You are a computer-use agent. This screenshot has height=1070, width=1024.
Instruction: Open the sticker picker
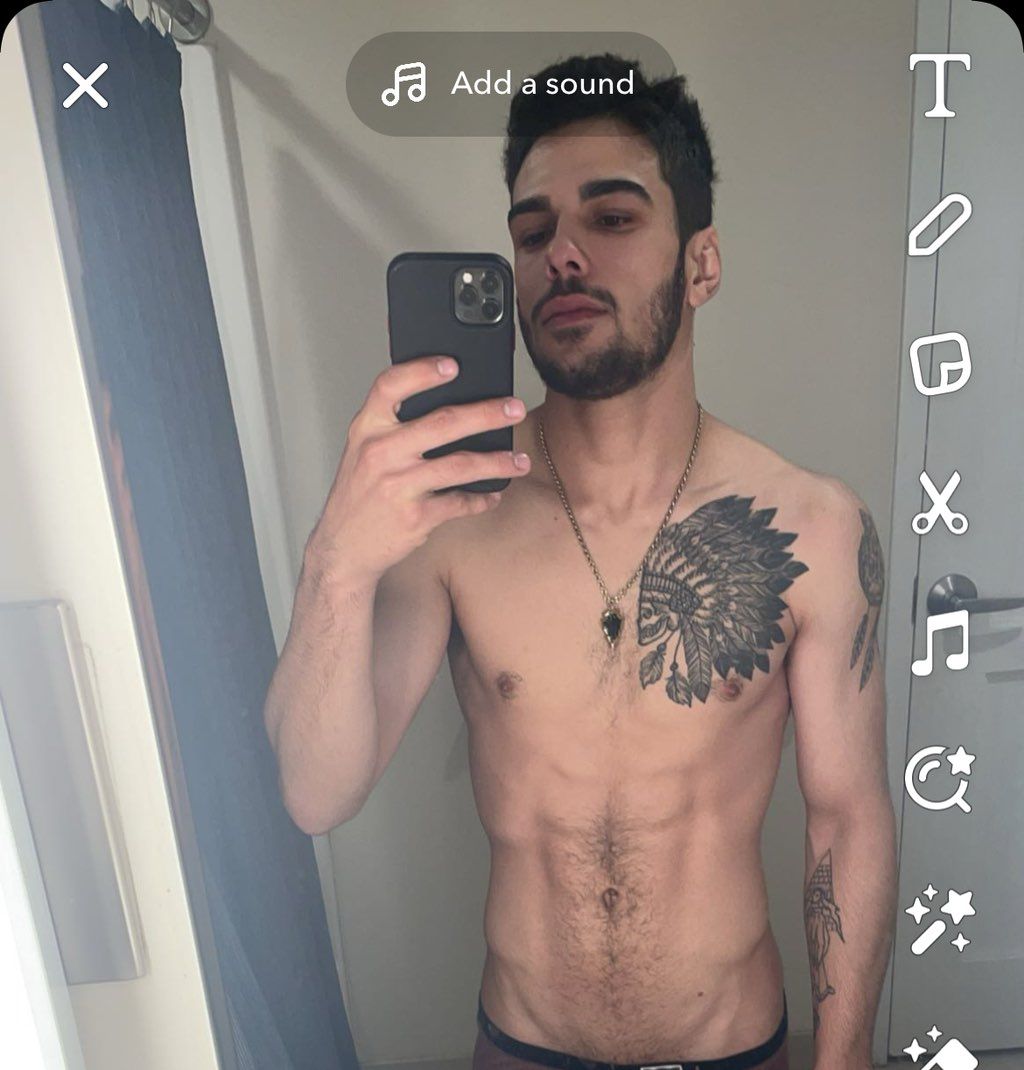click(x=940, y=364)
